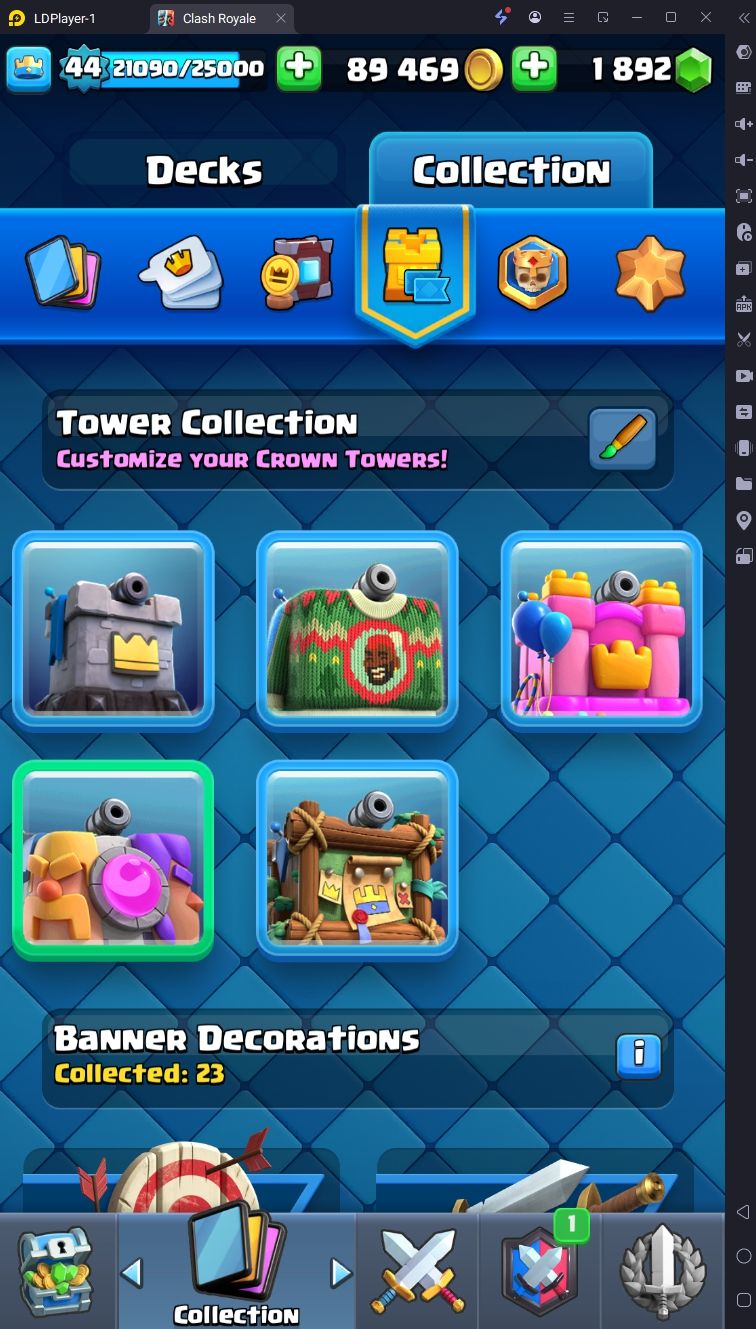
Task: Open Banner Decorations info button
Action: [638, 1055]
